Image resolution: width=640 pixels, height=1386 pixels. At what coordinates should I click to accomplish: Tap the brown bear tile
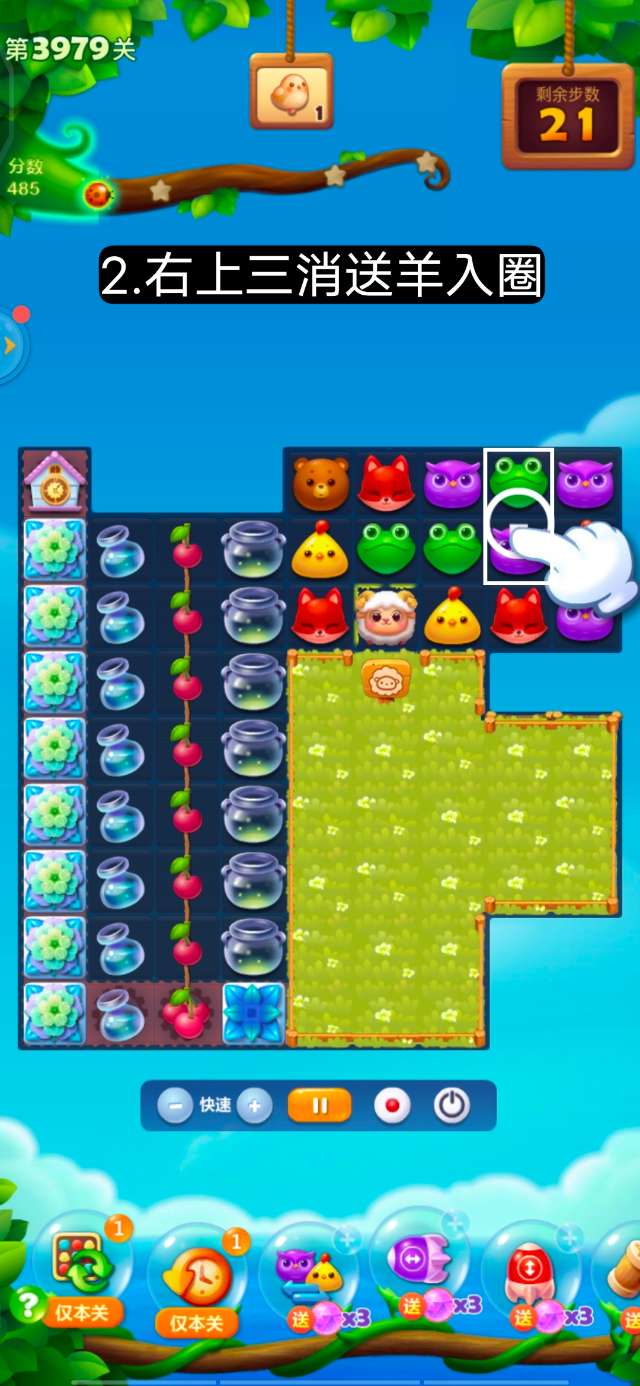(321, 482)
